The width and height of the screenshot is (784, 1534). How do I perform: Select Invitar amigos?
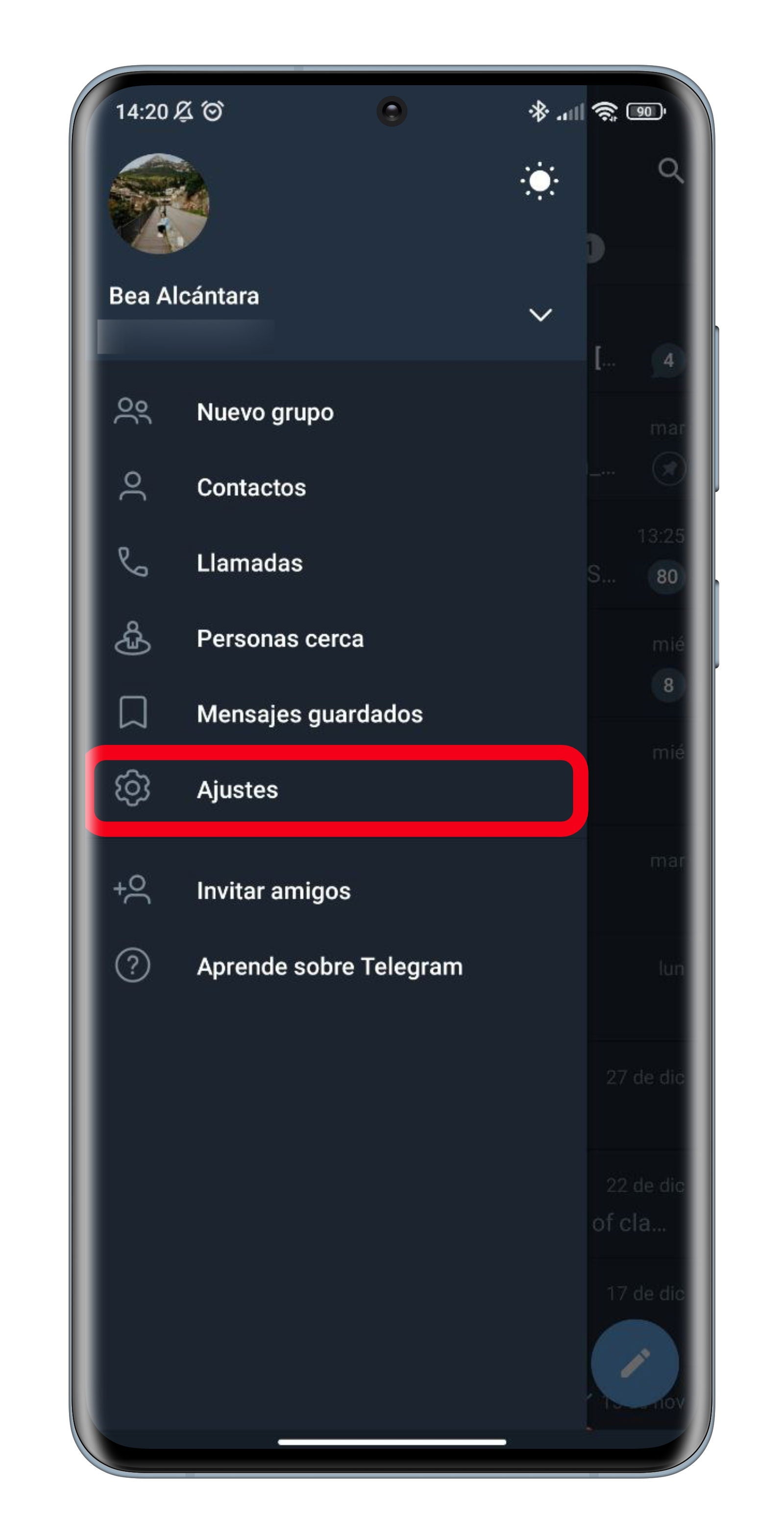pos(273,891)
